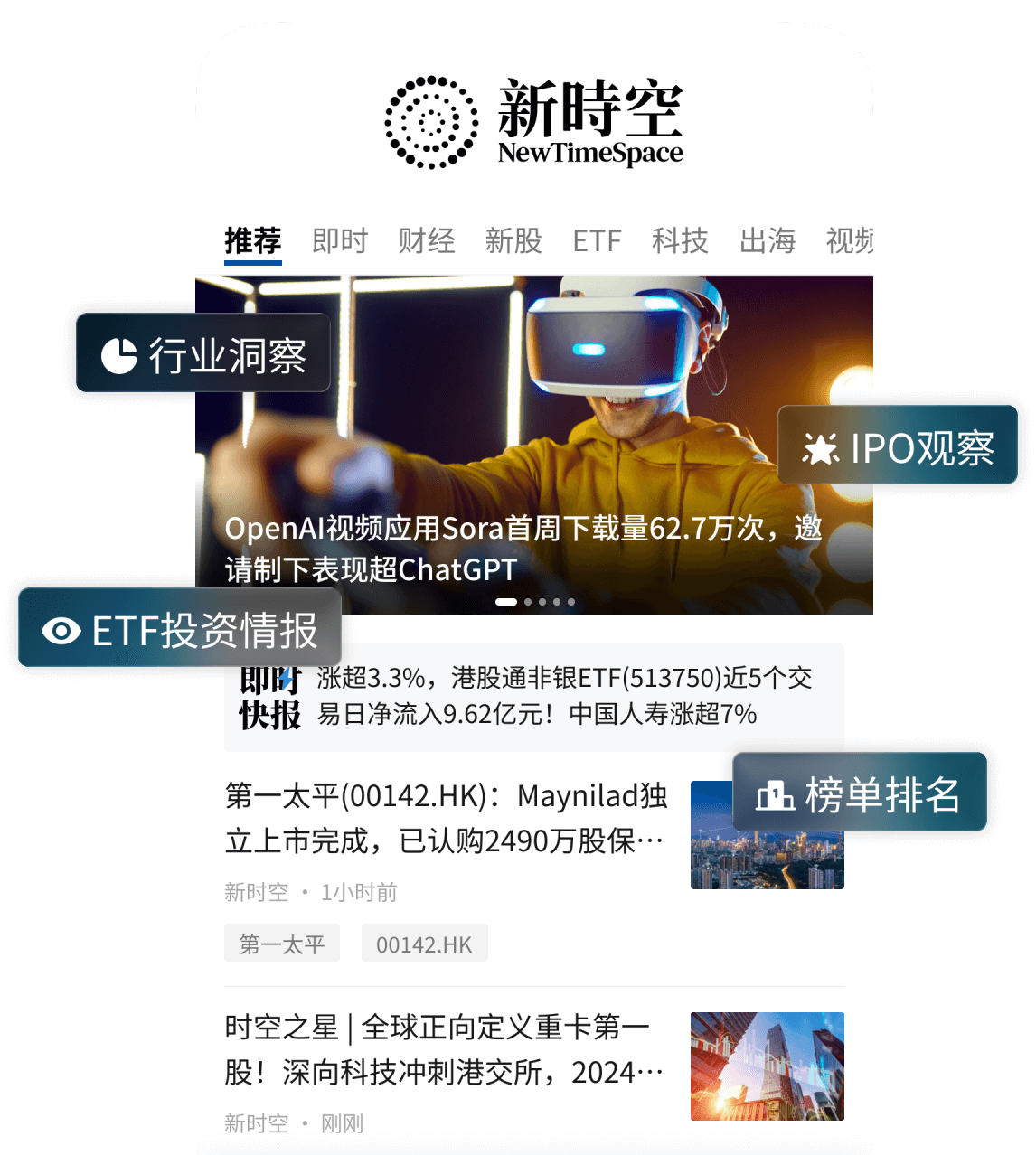The width and height of the screenshot is (1036, 1155).
Task: Select the second carousel indicator dot
Action: tap(529, 601)
